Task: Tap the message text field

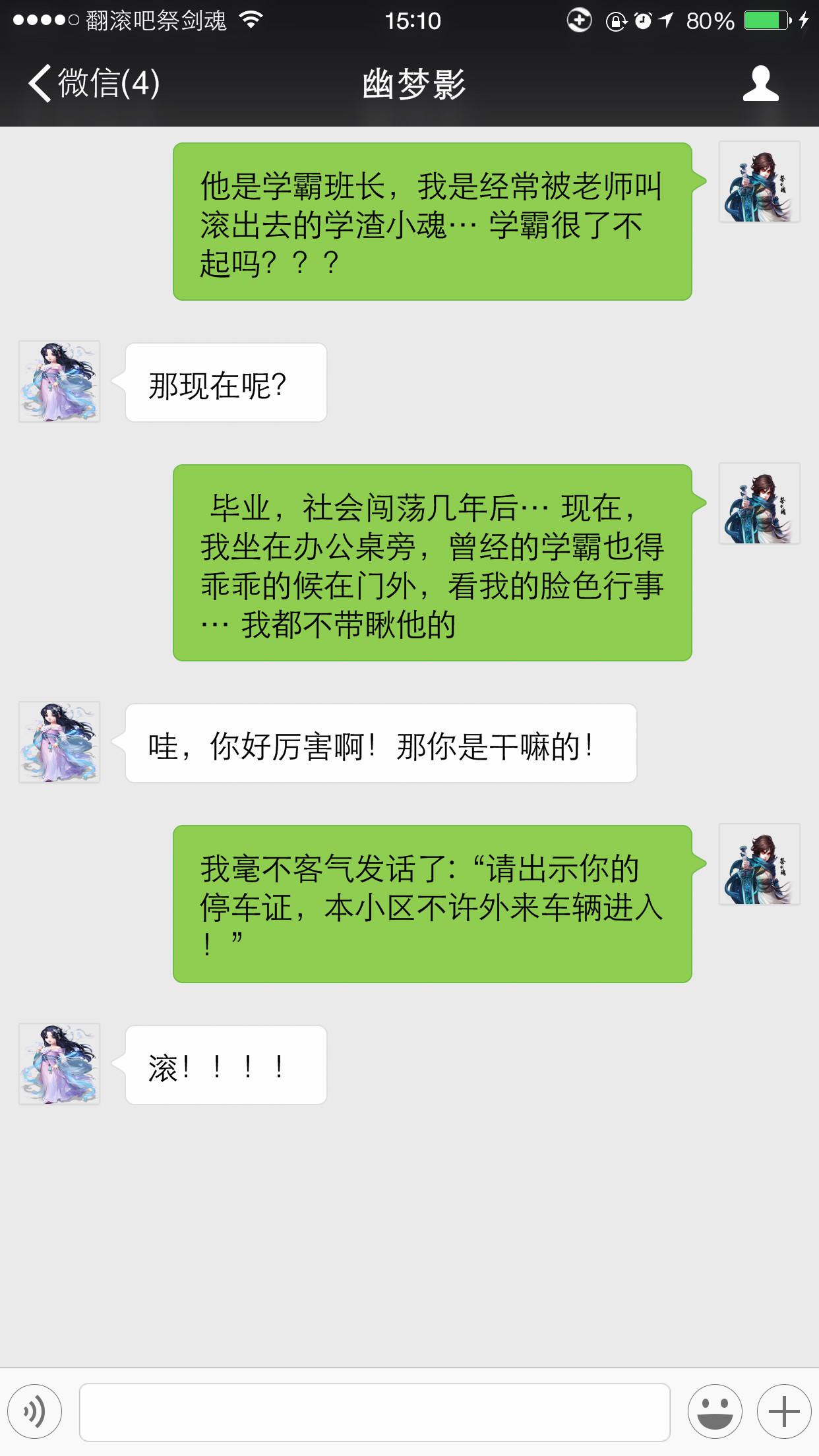Action: (375, 1412)
